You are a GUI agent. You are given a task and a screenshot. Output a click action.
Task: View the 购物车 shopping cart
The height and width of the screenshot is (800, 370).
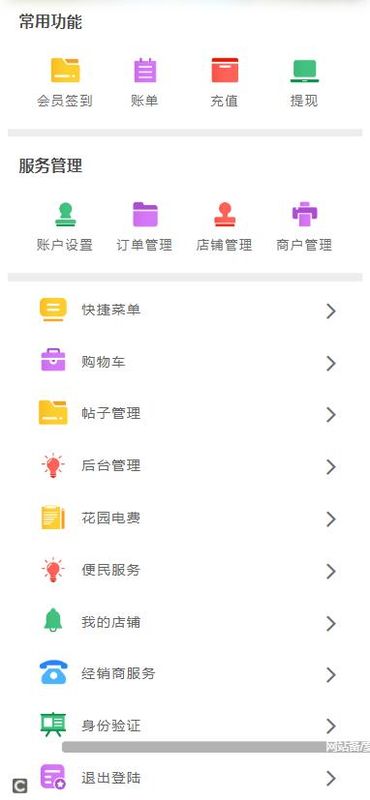click(x=185, y=362)
